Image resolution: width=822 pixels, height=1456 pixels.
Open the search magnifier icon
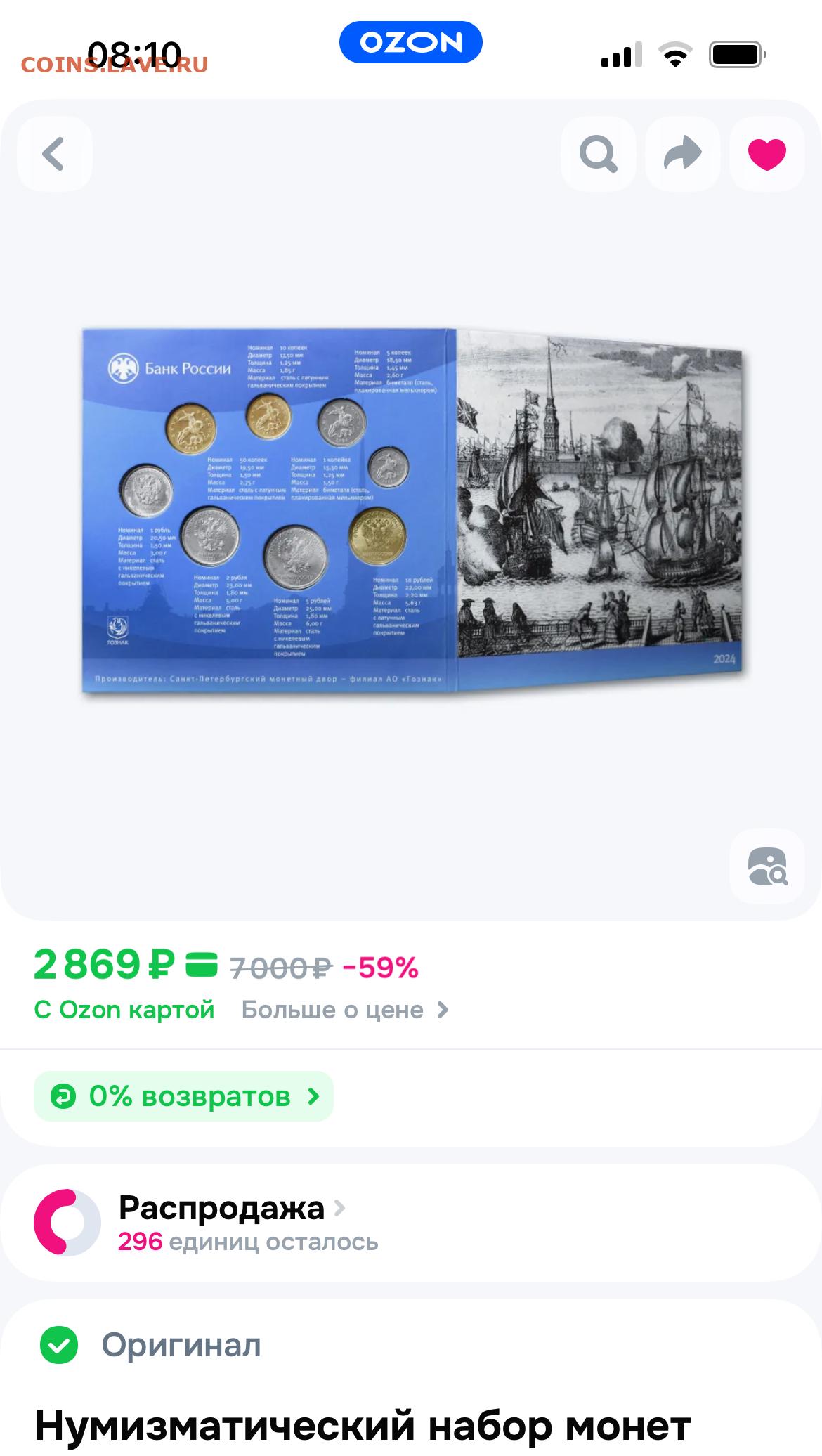[598, 154]
